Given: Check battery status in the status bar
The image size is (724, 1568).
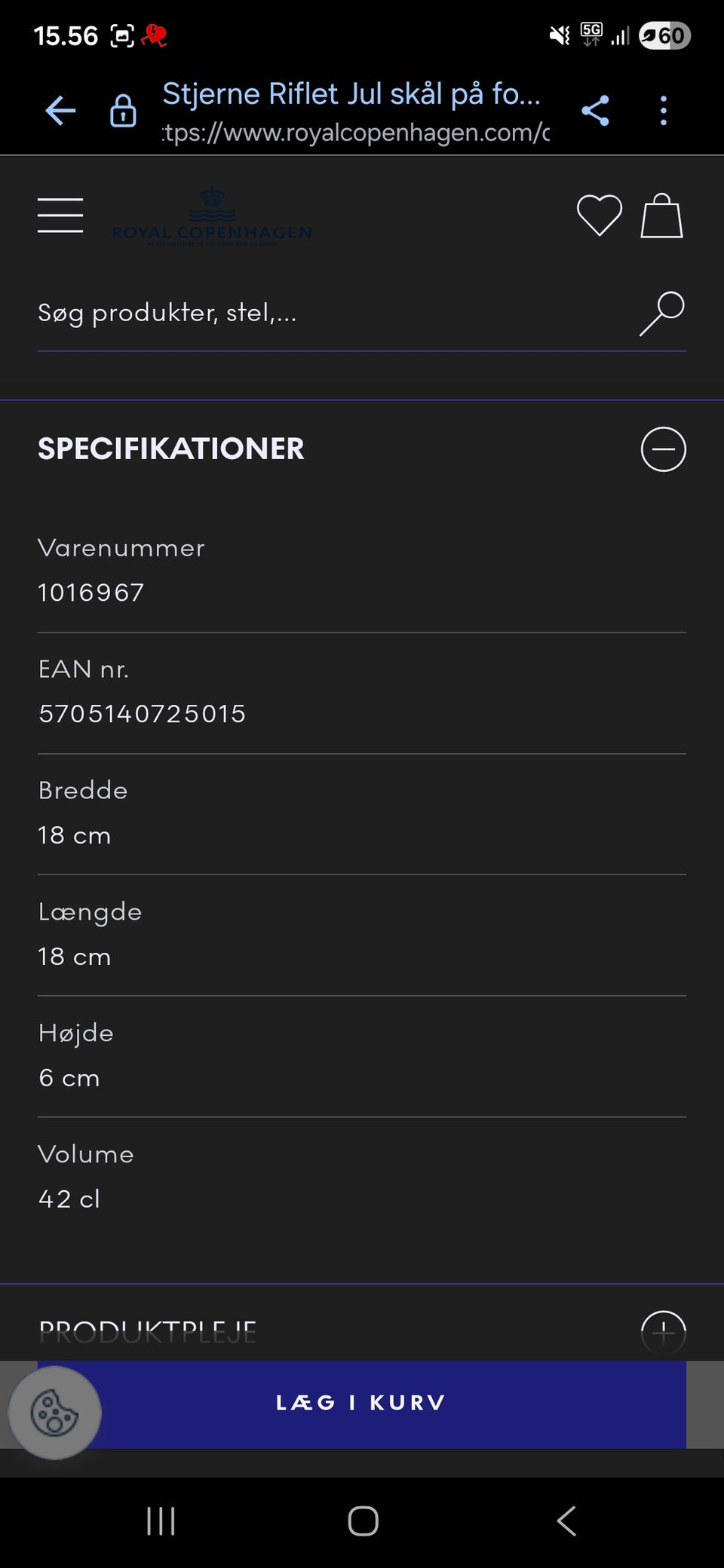Looking at the screenshot, I should pyautogui.click(x=665, y=35).
